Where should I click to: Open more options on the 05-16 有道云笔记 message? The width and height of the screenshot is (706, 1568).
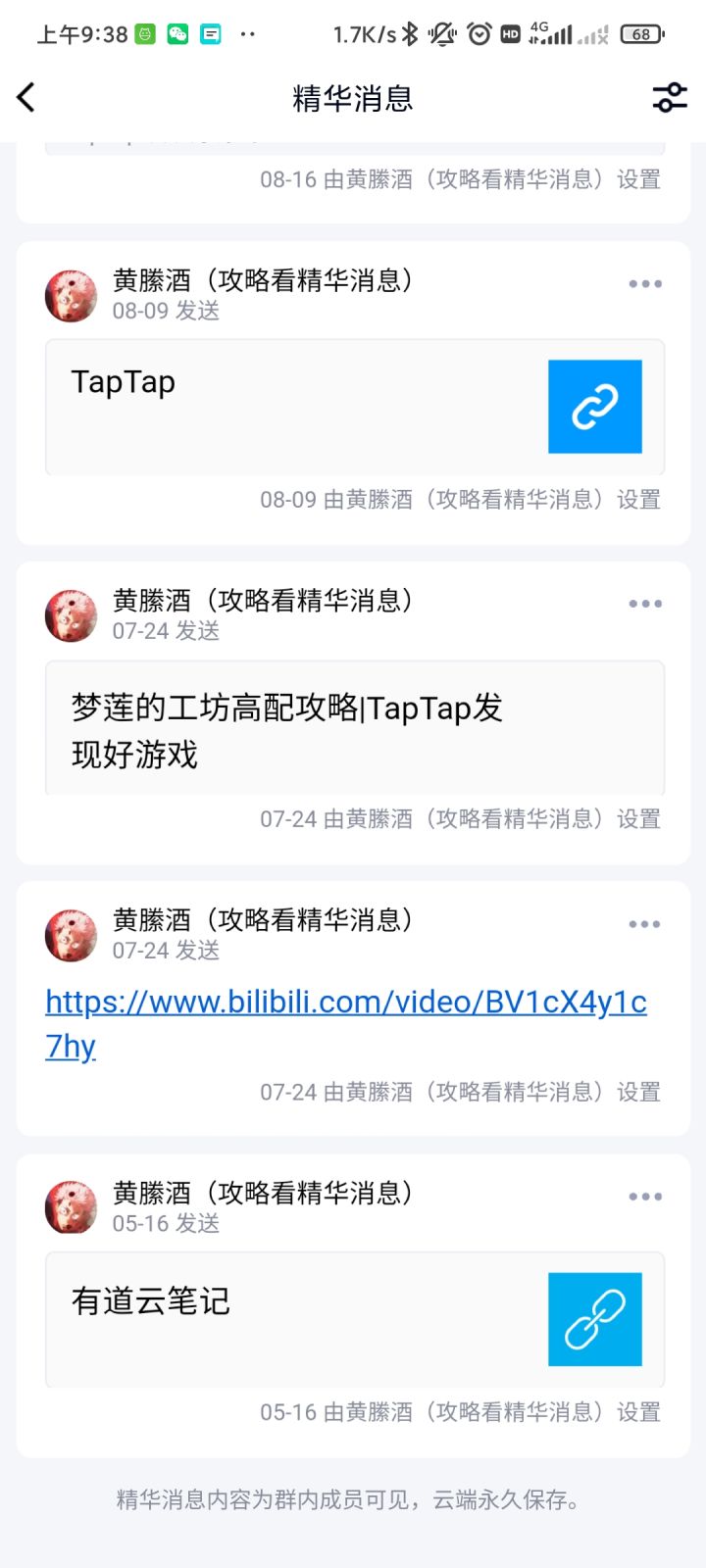(x=644, y=1196)
